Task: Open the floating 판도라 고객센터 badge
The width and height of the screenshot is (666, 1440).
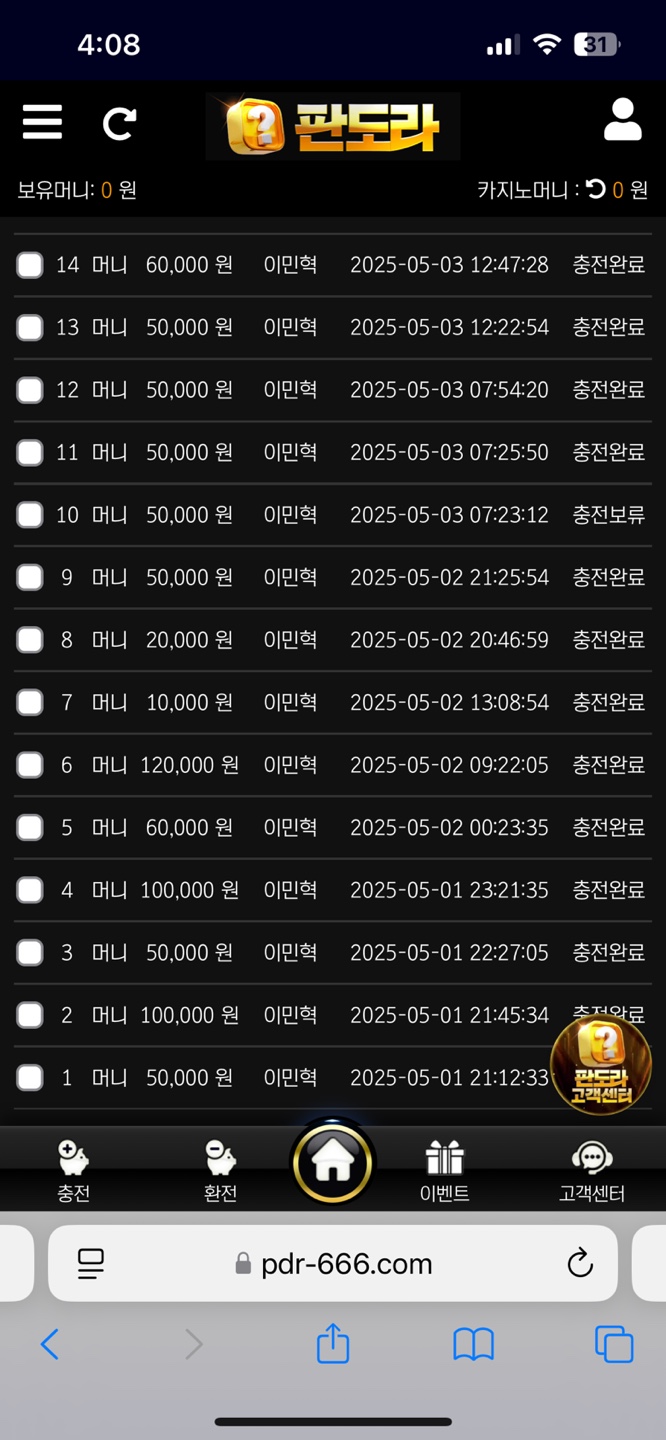Action: click(x=600, y=1064)
